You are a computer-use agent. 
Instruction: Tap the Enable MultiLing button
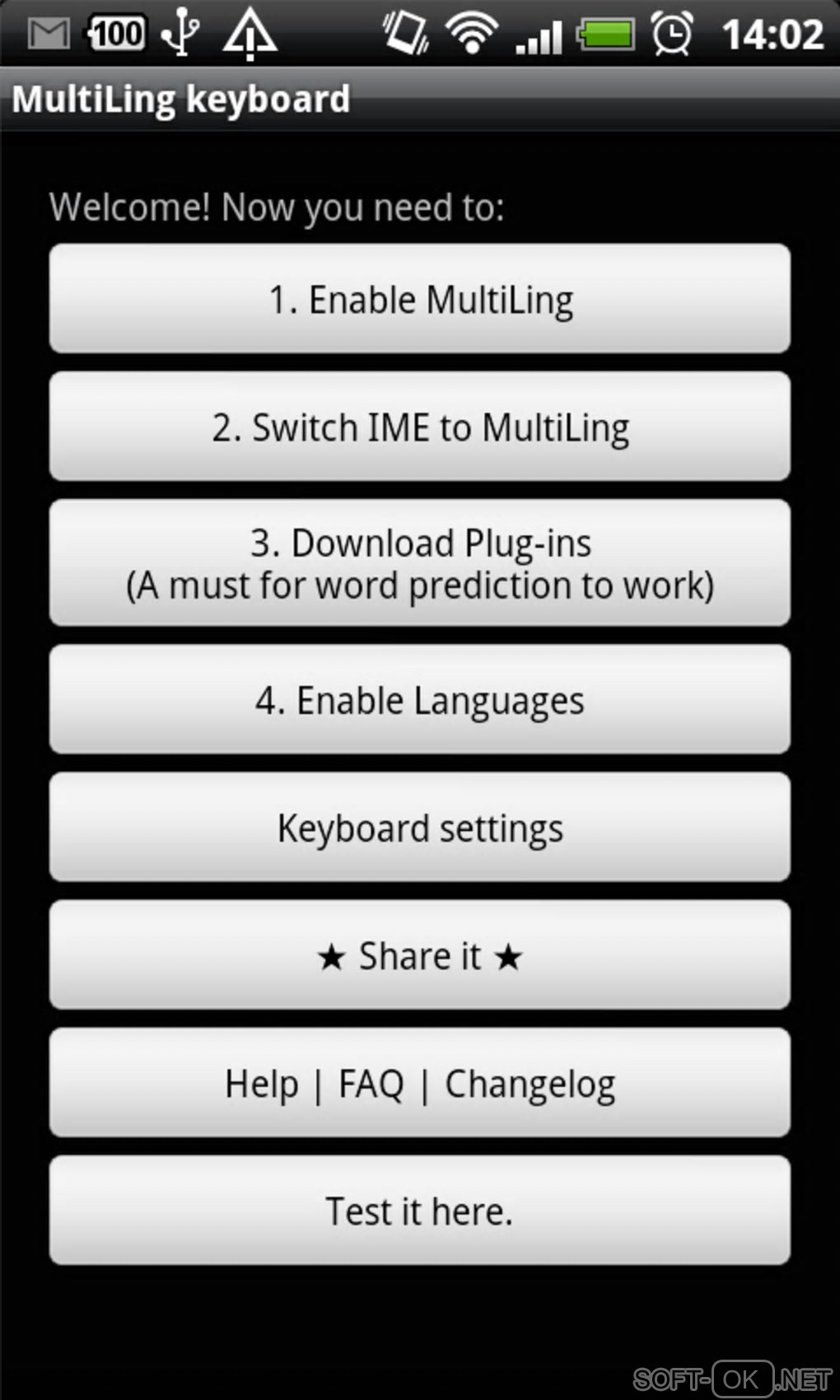tap(420, 299)
